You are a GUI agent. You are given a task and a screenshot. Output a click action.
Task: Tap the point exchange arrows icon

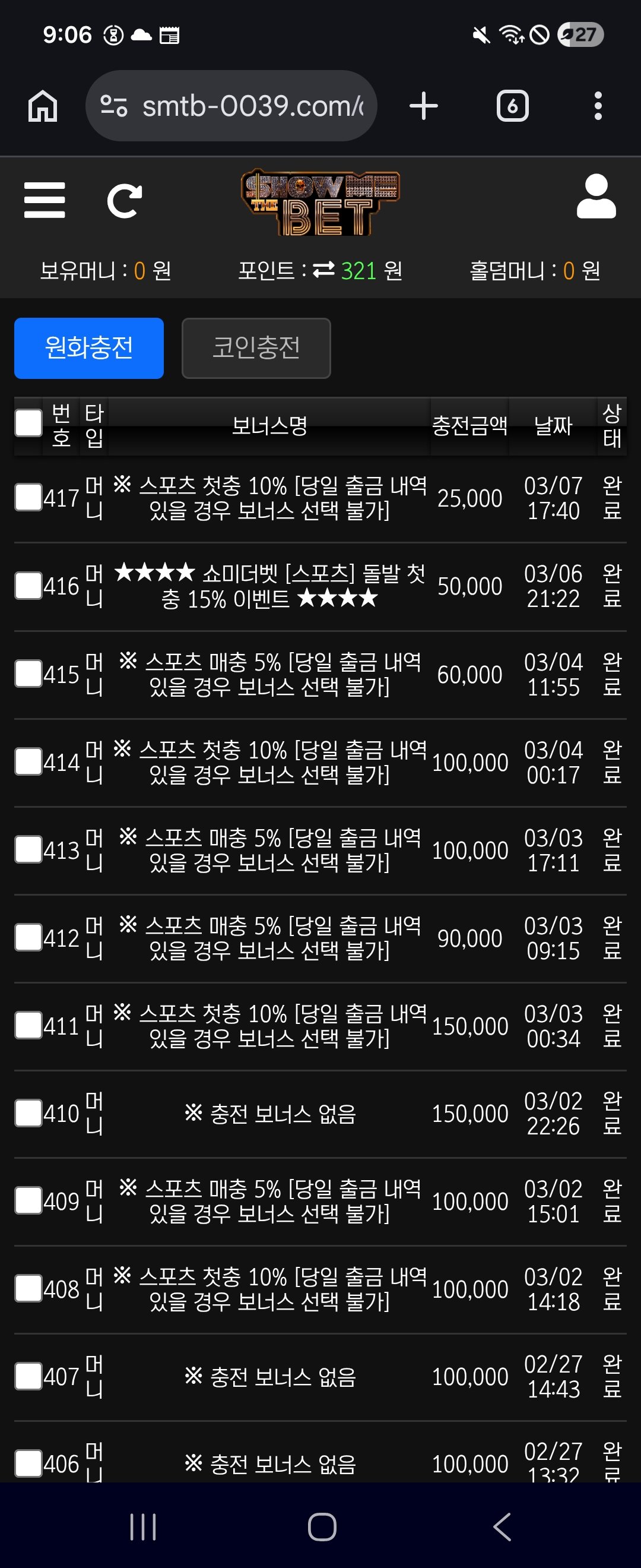[323, 270]
